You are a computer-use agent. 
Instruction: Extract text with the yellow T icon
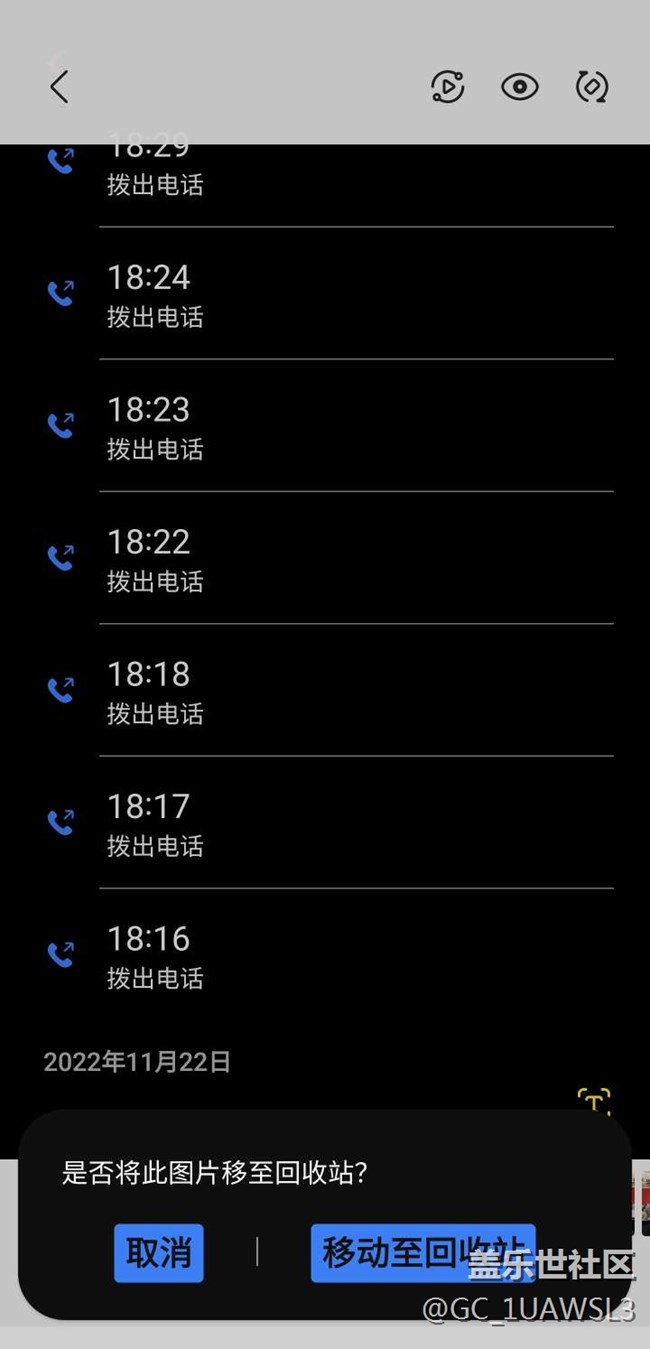point(594,1102)
